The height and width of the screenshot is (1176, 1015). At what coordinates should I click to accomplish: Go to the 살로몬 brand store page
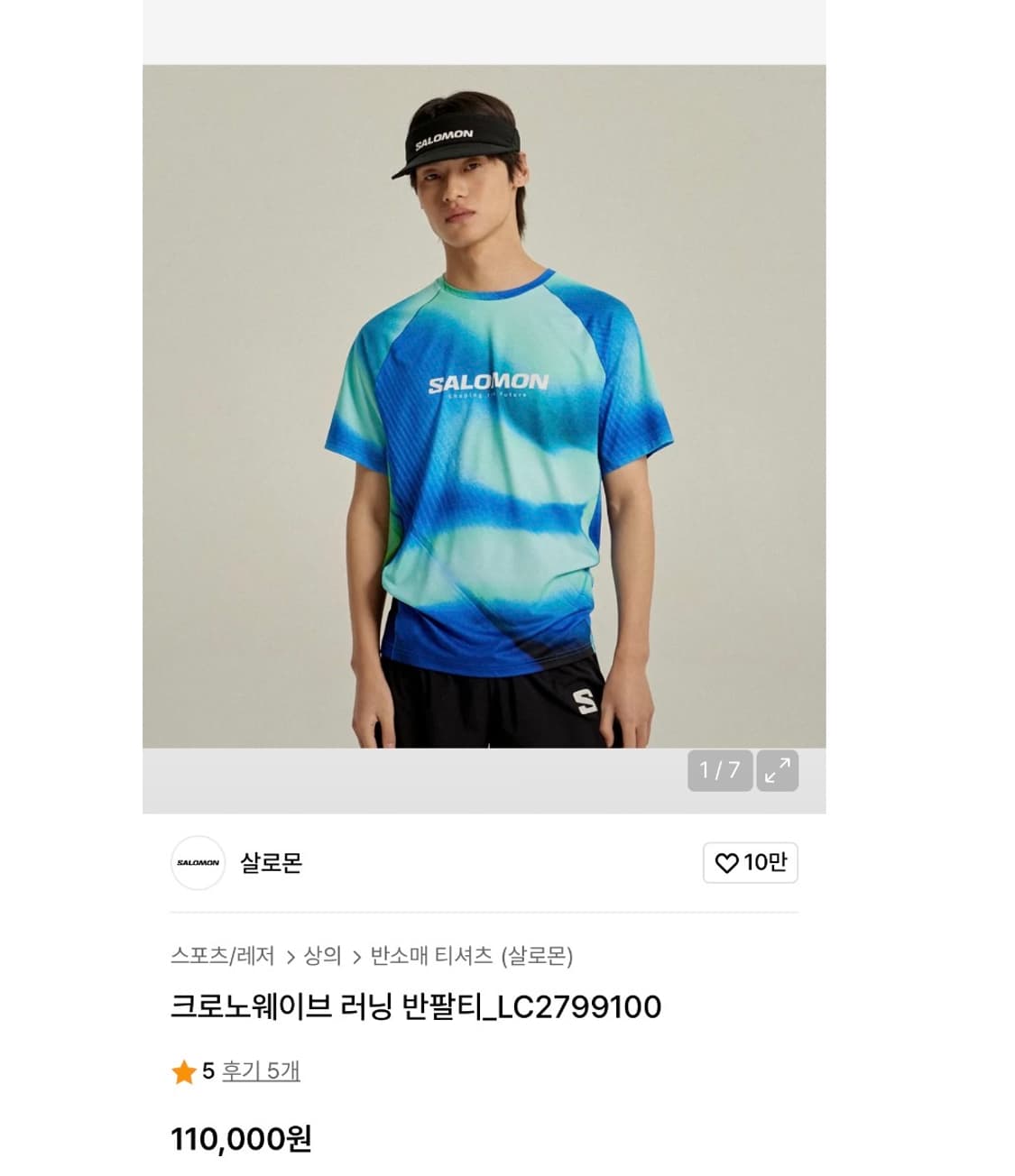272,863
